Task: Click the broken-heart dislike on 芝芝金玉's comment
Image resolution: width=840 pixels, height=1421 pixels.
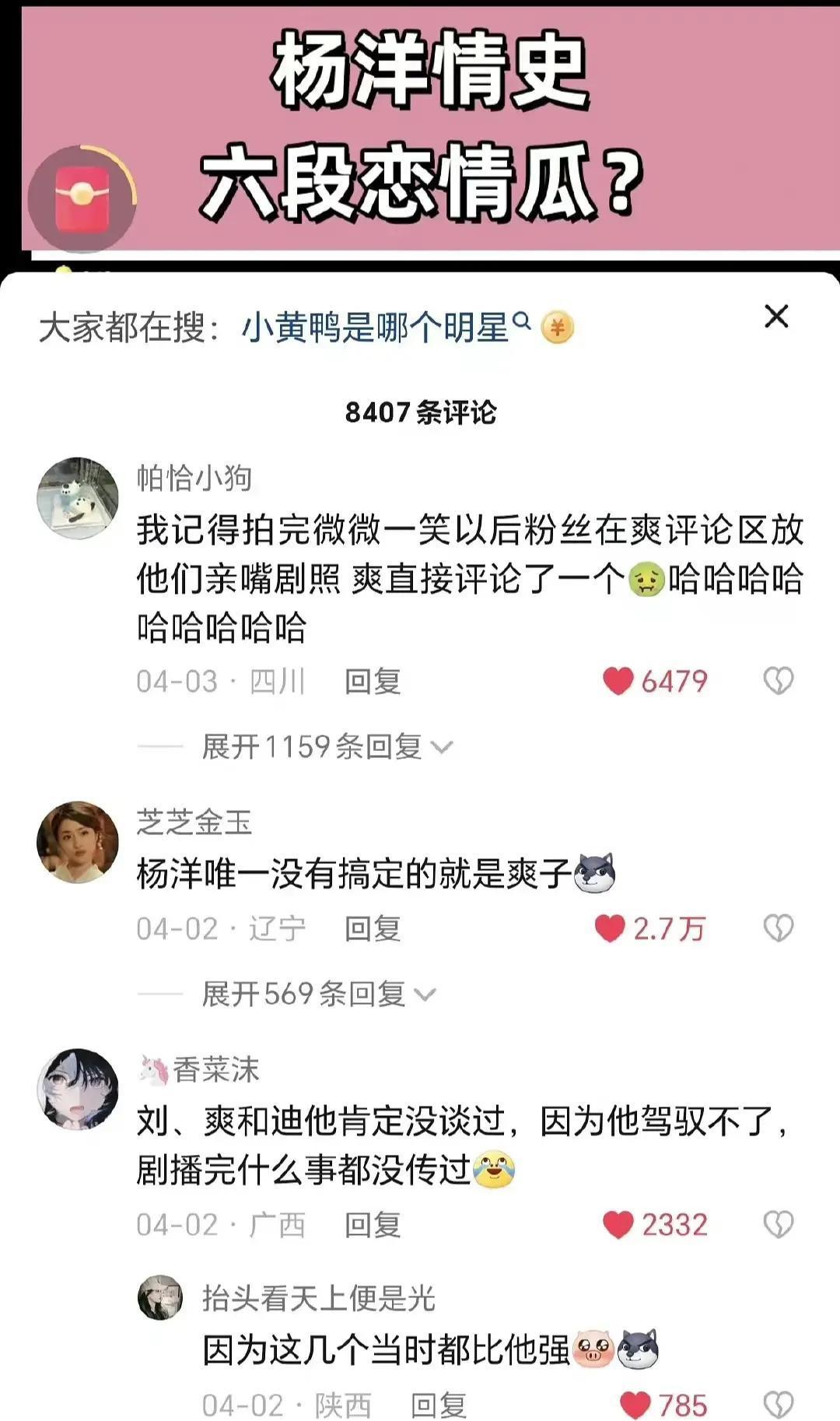Action: tap(778, 927)
